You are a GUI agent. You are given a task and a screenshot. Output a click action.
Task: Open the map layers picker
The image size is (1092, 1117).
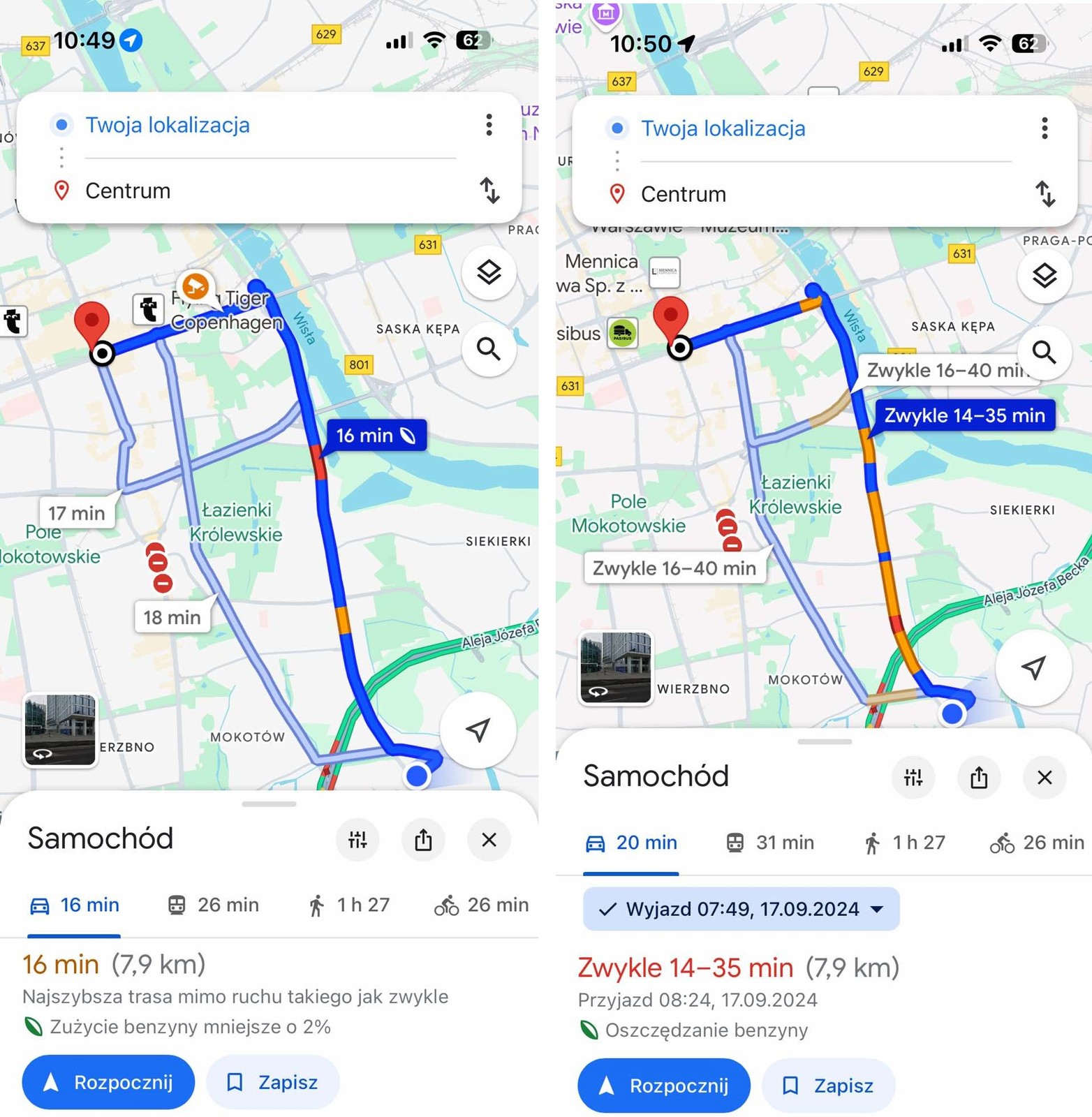489,273
